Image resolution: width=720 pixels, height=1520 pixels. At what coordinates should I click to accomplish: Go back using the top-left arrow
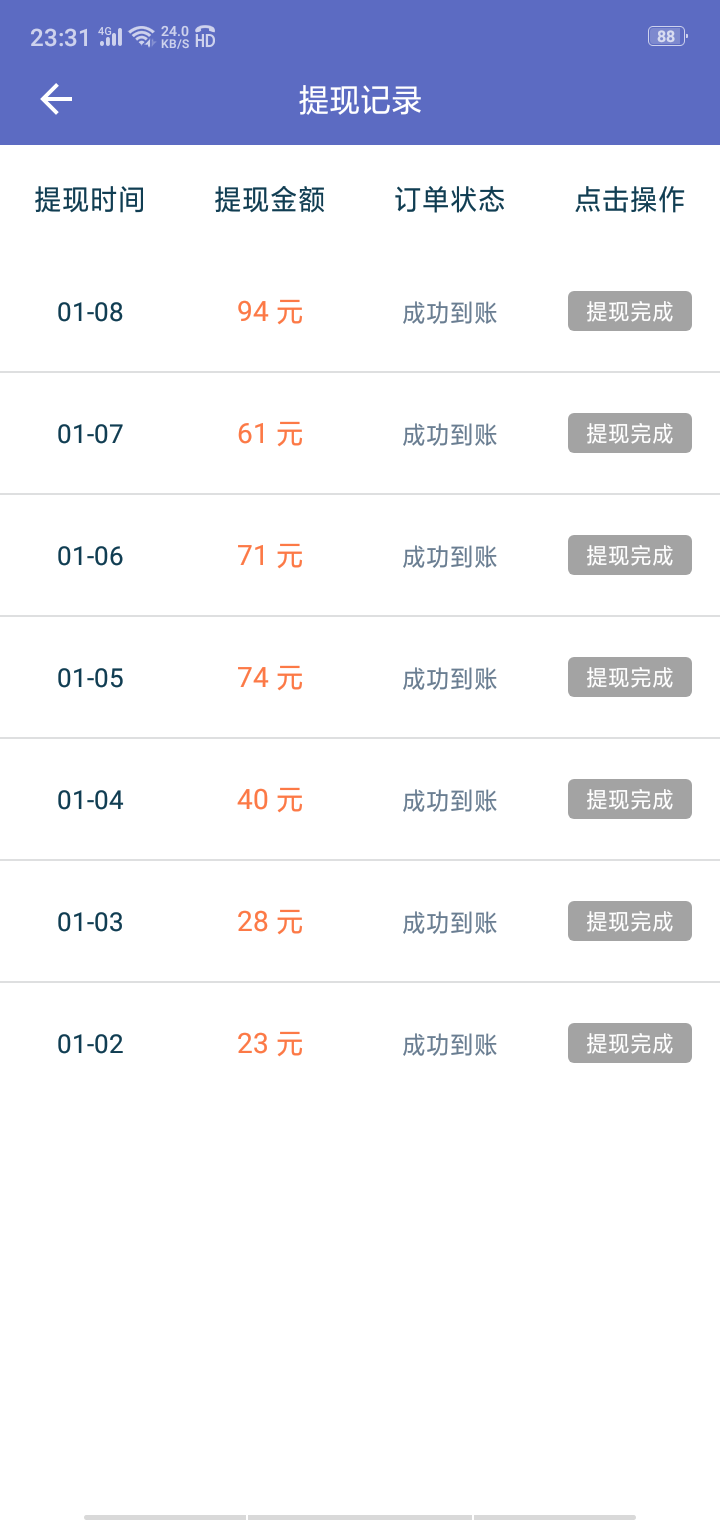coord(56,99)
